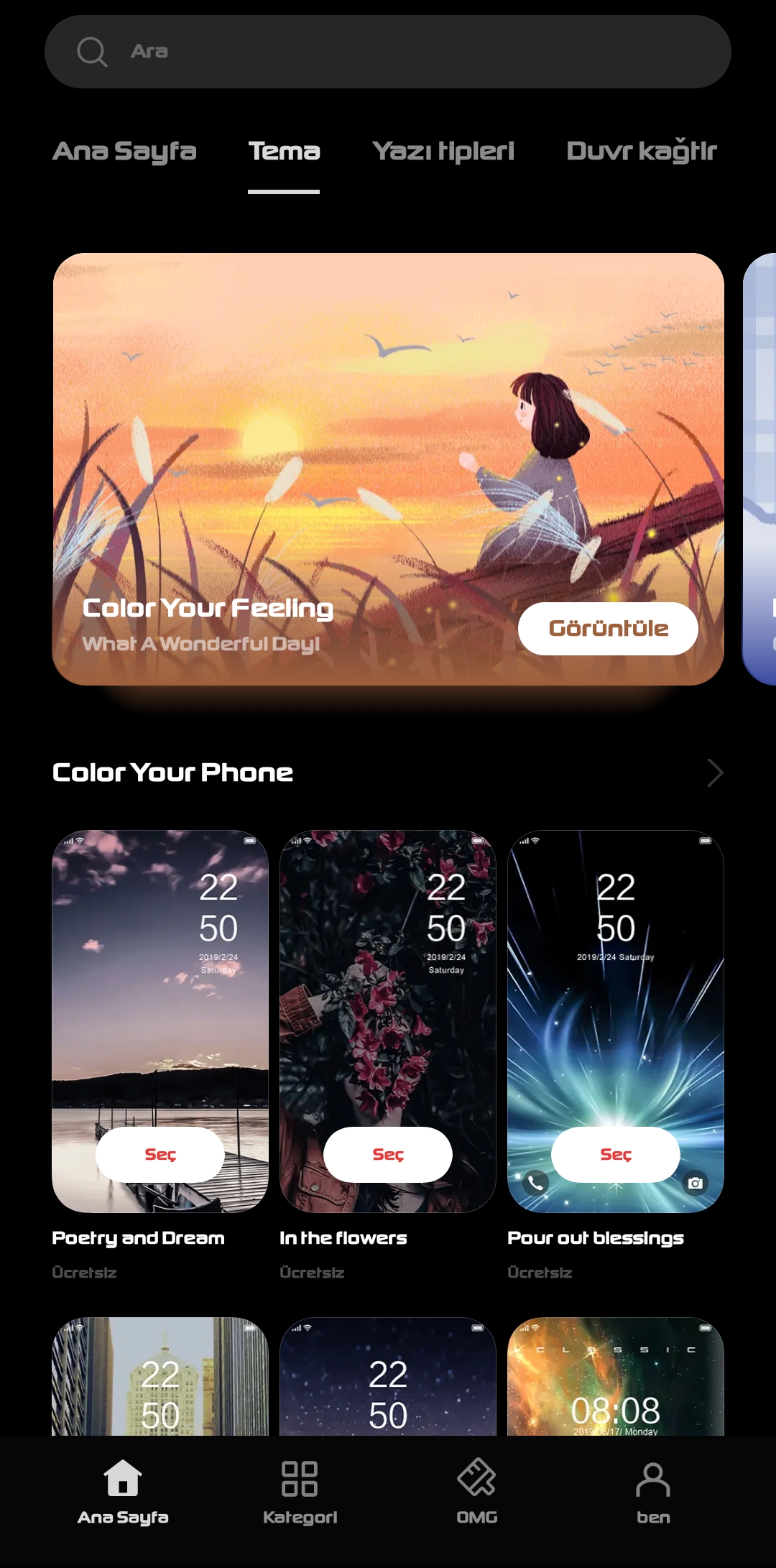Tap Seç on Poetry and Dream theme
The image size is (776, 1568).
click(x=160, y=1154)
